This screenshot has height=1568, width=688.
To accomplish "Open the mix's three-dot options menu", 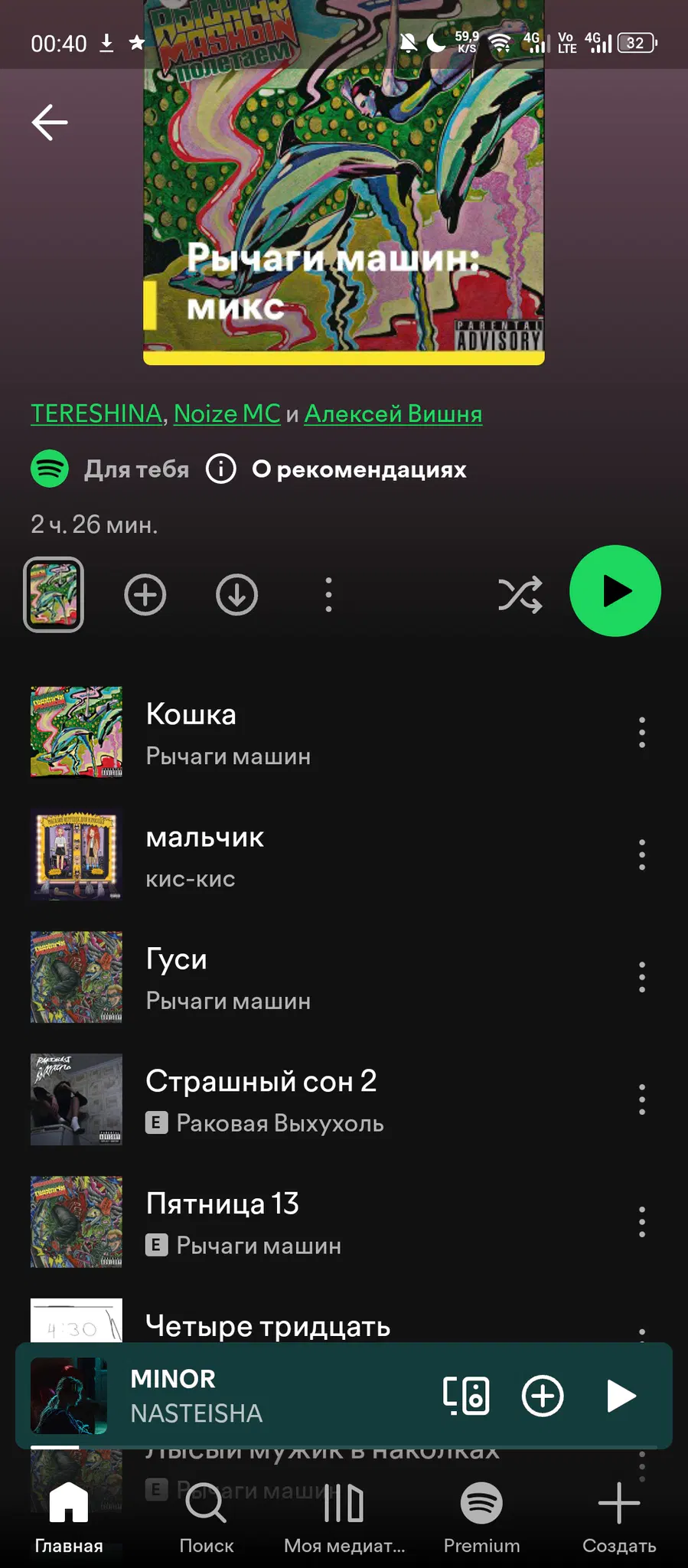I will pyautogui.click(x=328, y=595).
